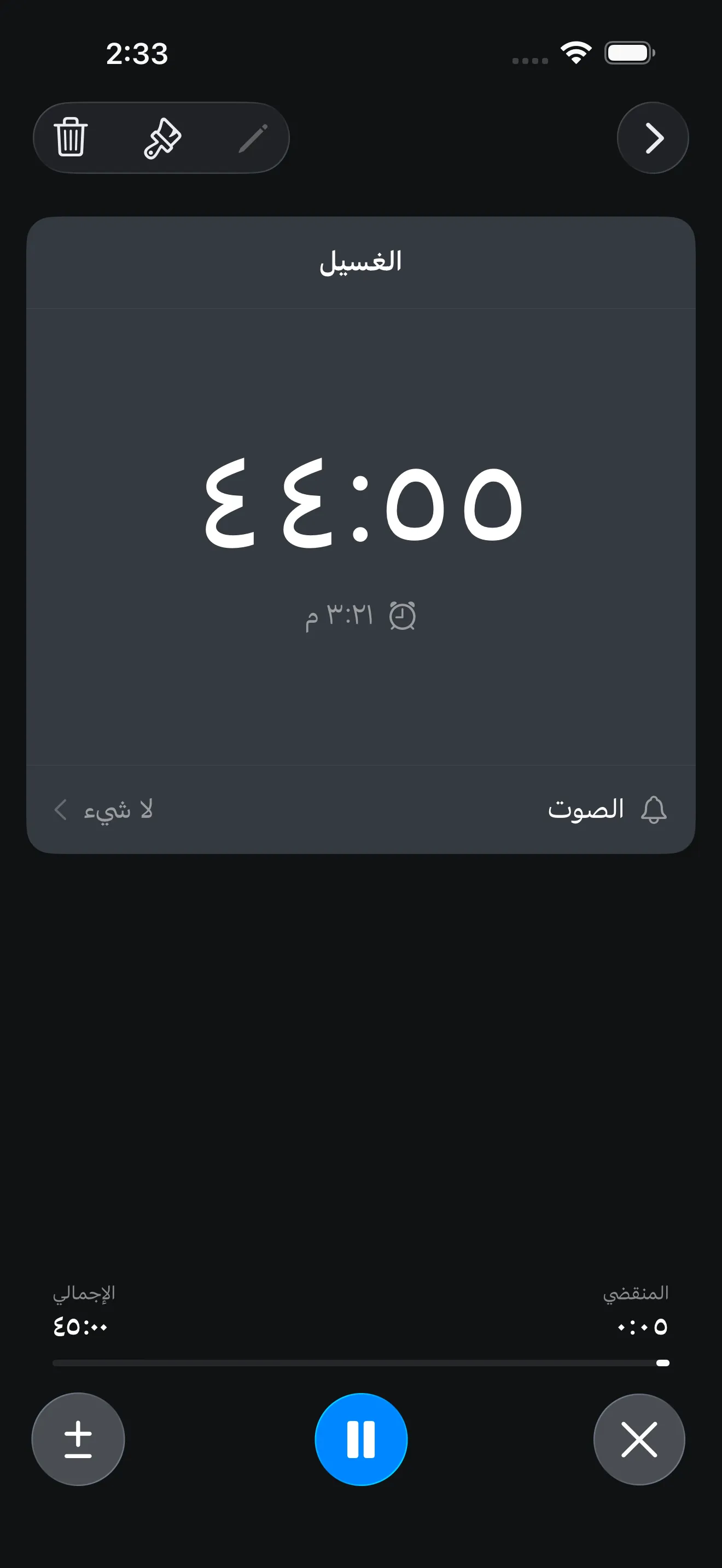722x1568 pixels.
Task: Open the لا شيء chevron selector
Action: click(60, 810)
